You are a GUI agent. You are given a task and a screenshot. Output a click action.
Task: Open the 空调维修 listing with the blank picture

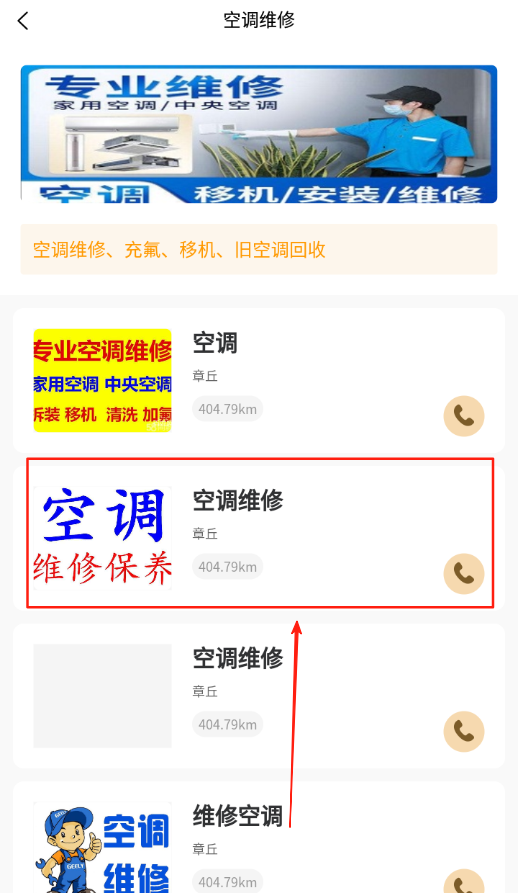point(259,696)
